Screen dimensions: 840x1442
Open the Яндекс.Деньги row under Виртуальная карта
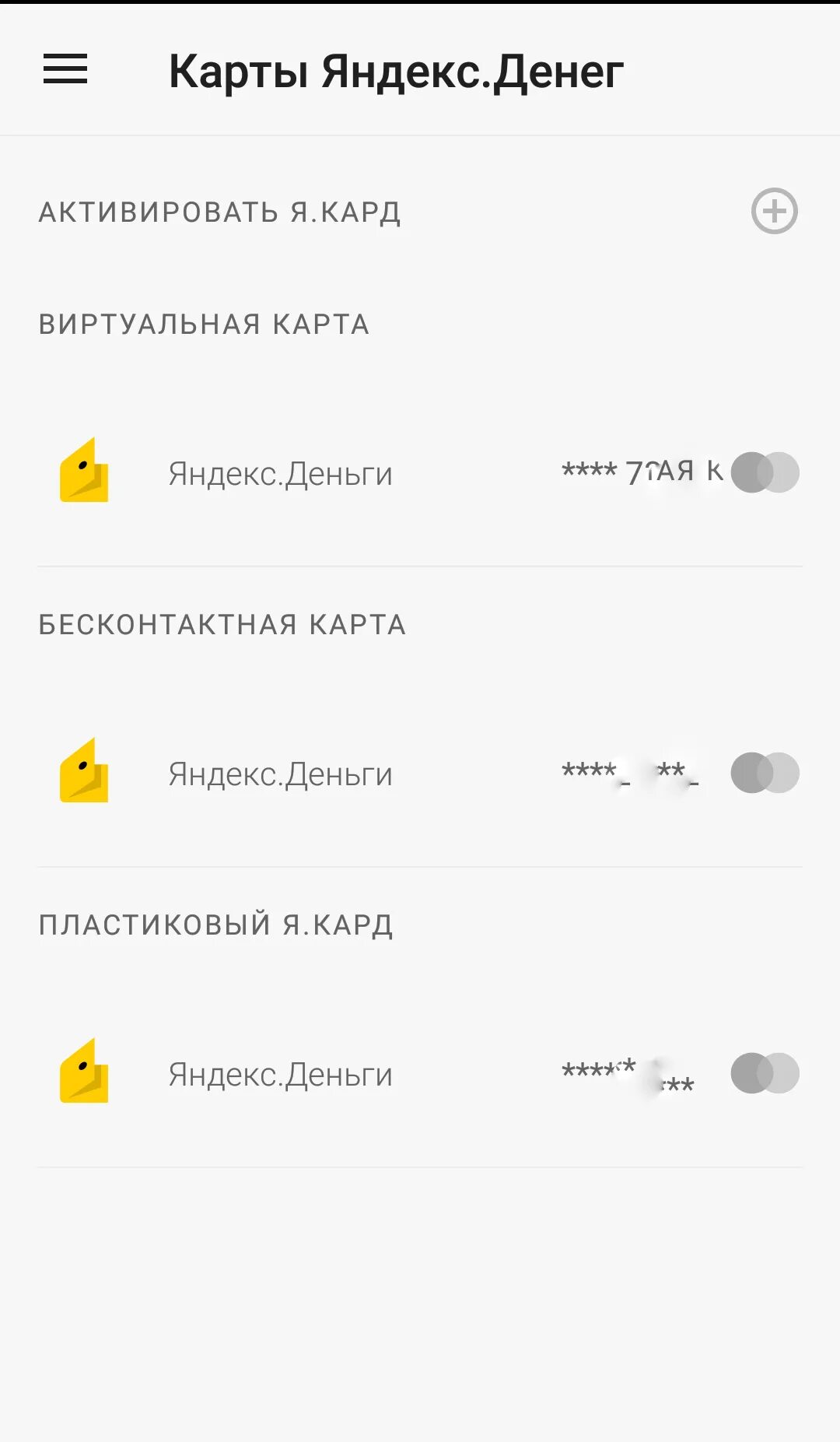coord(280,474)
